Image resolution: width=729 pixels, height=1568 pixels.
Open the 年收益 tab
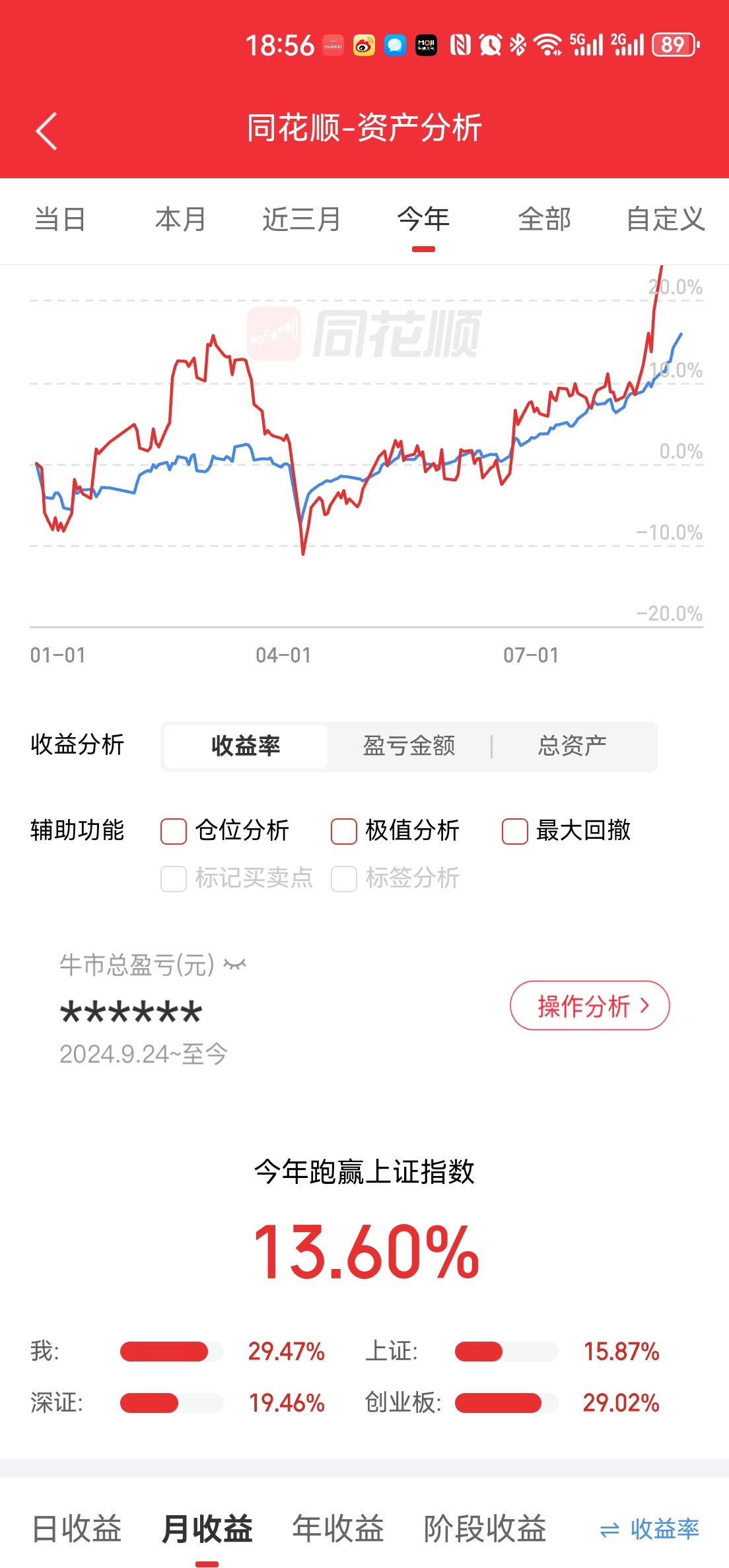pyautogui.click(x=338, y=1529)
